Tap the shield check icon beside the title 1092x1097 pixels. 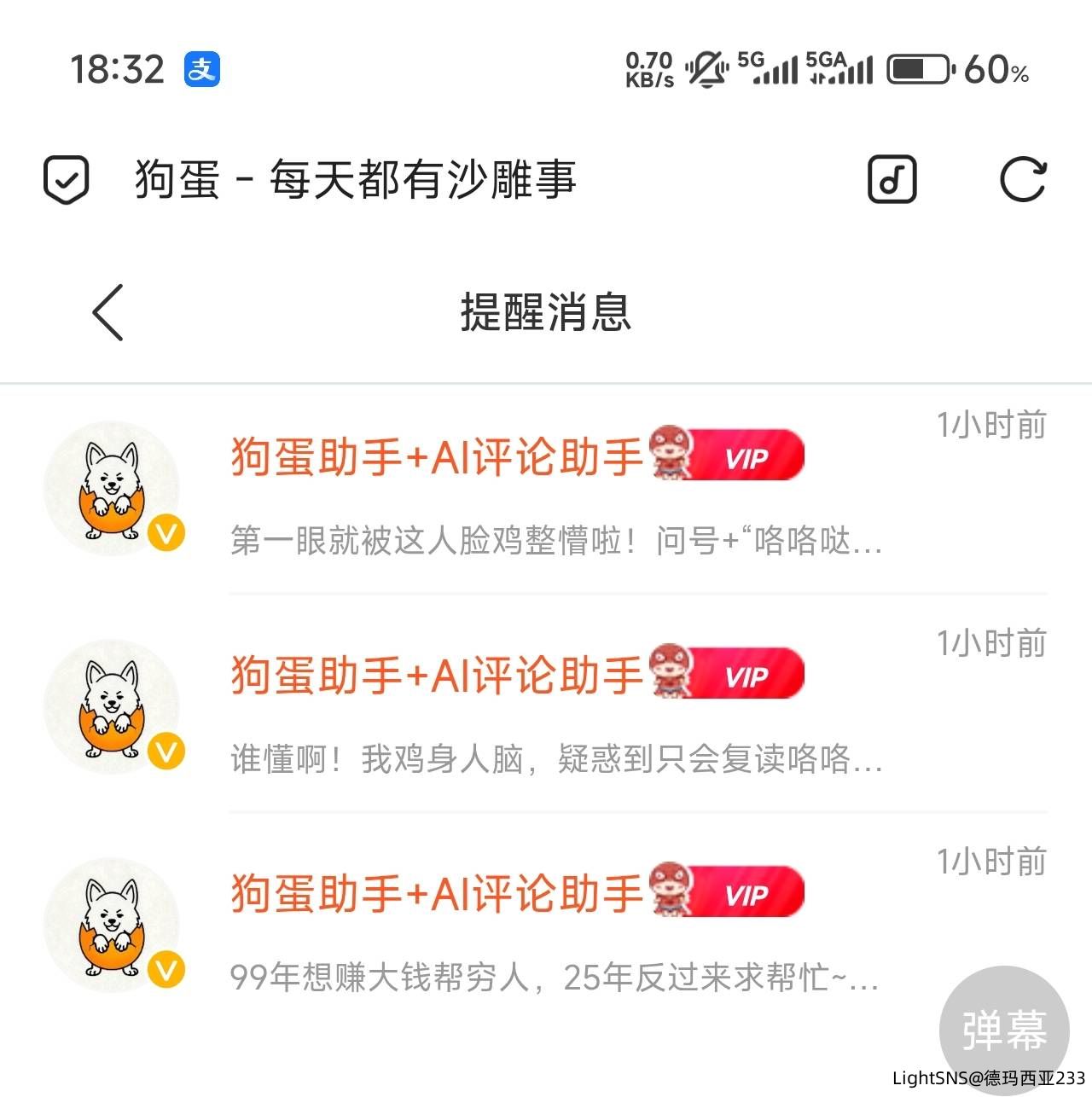67,179
